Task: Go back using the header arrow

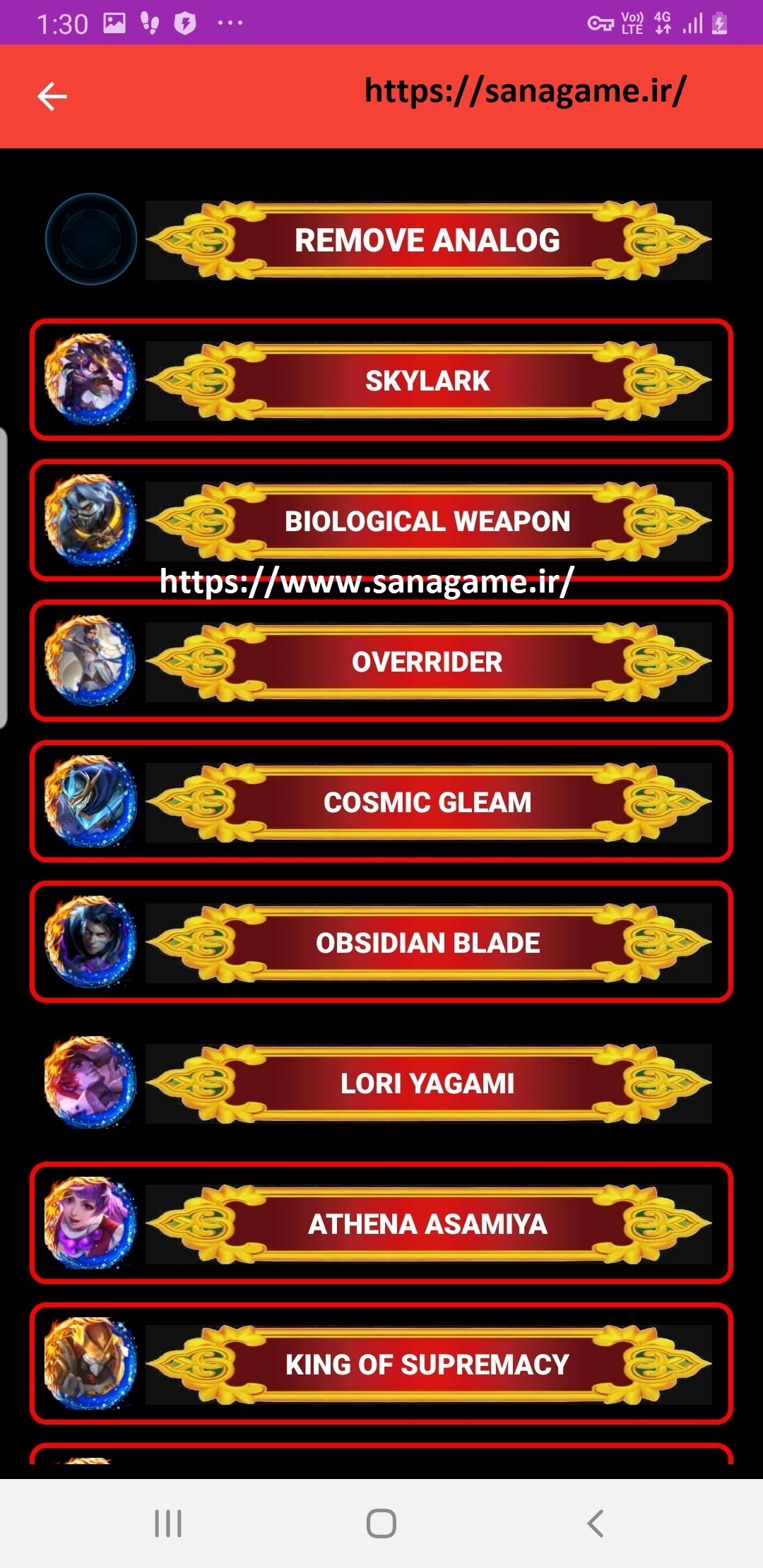Action: coord(52,97)
